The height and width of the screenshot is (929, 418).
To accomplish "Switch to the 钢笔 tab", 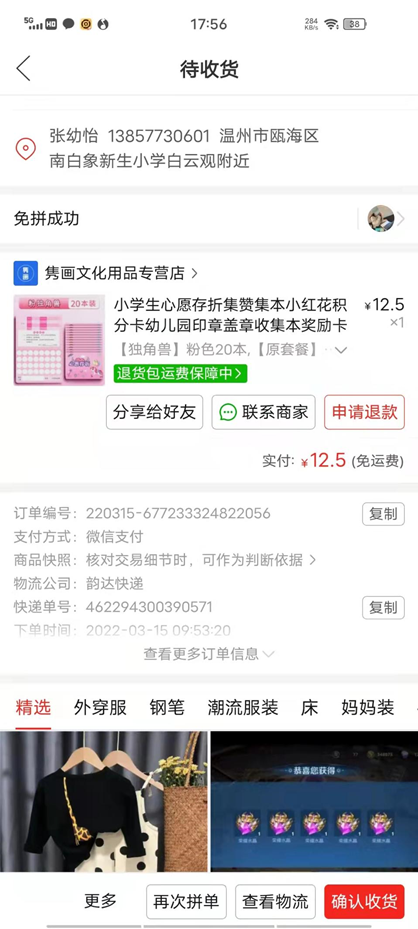I will click(167, 707).
